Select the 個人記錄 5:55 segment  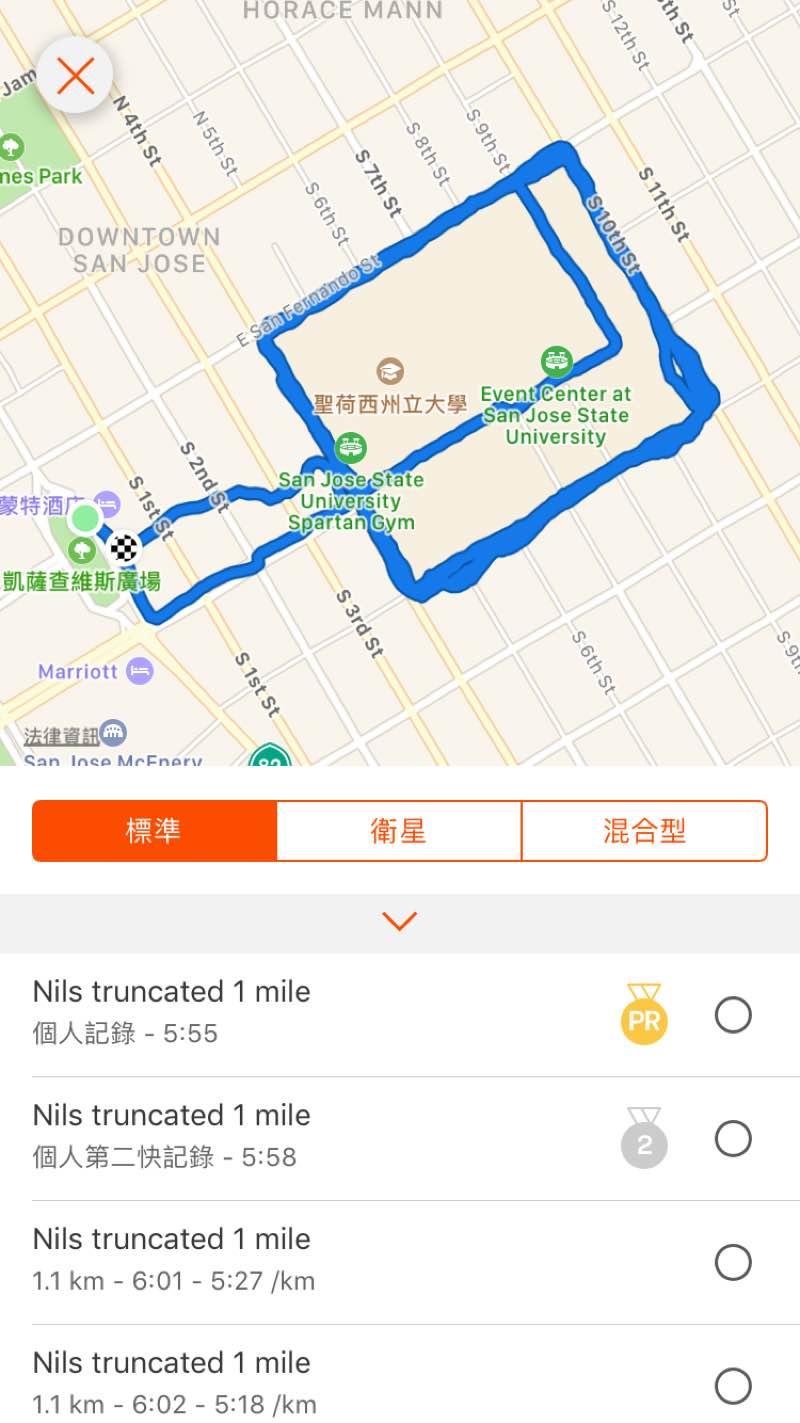733,1015
